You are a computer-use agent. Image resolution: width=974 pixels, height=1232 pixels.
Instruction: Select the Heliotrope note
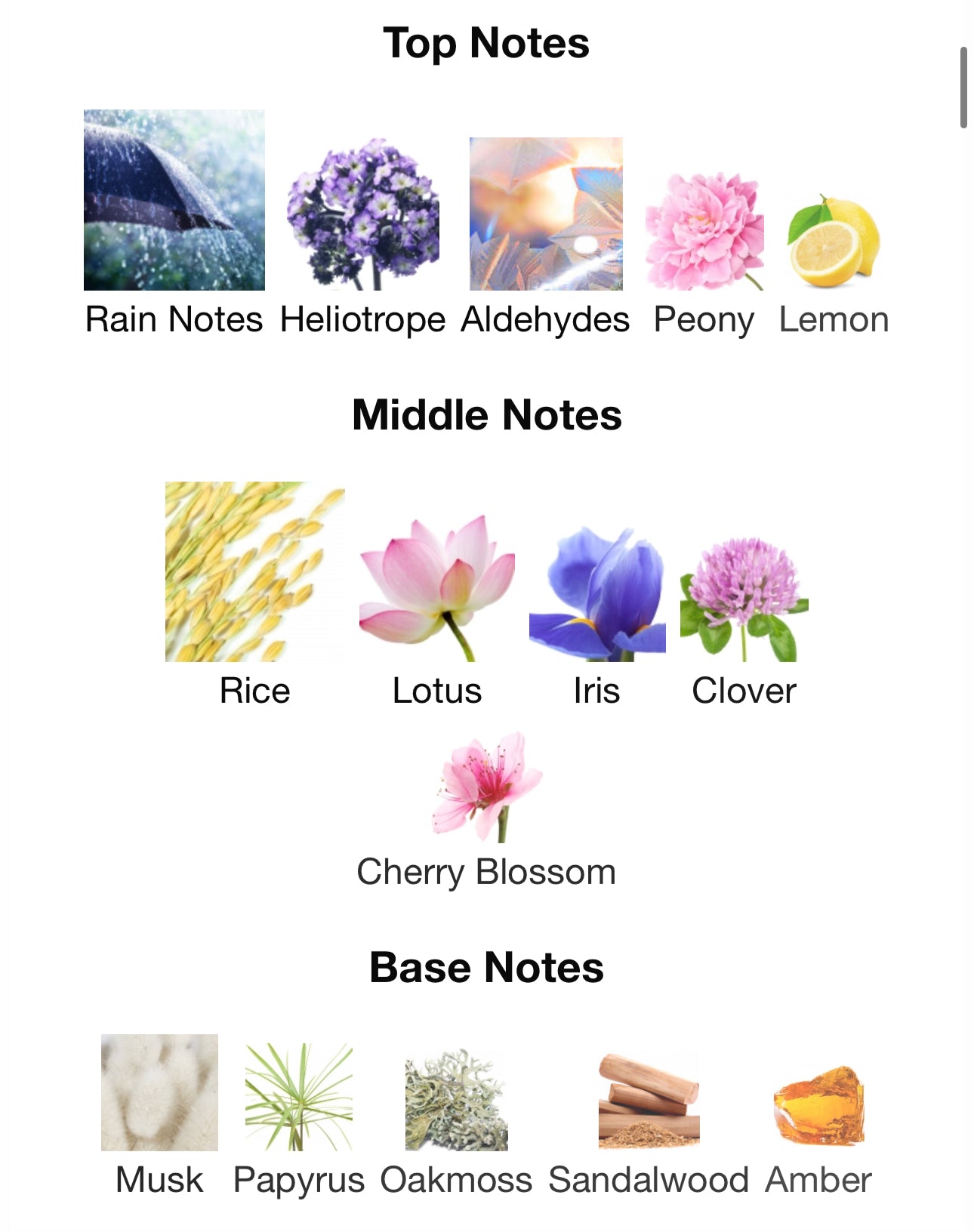pos(363,214)
